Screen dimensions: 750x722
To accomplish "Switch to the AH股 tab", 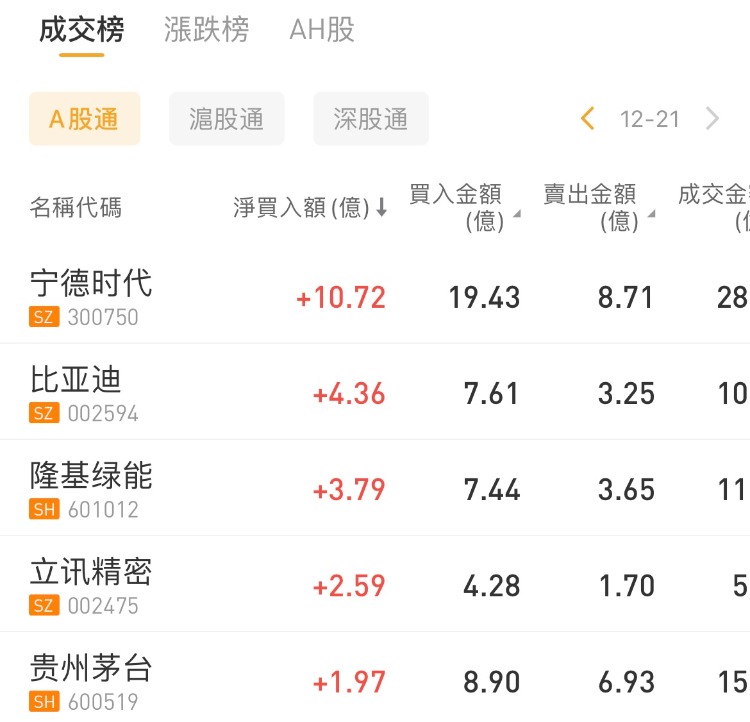I will pos(322,30).
